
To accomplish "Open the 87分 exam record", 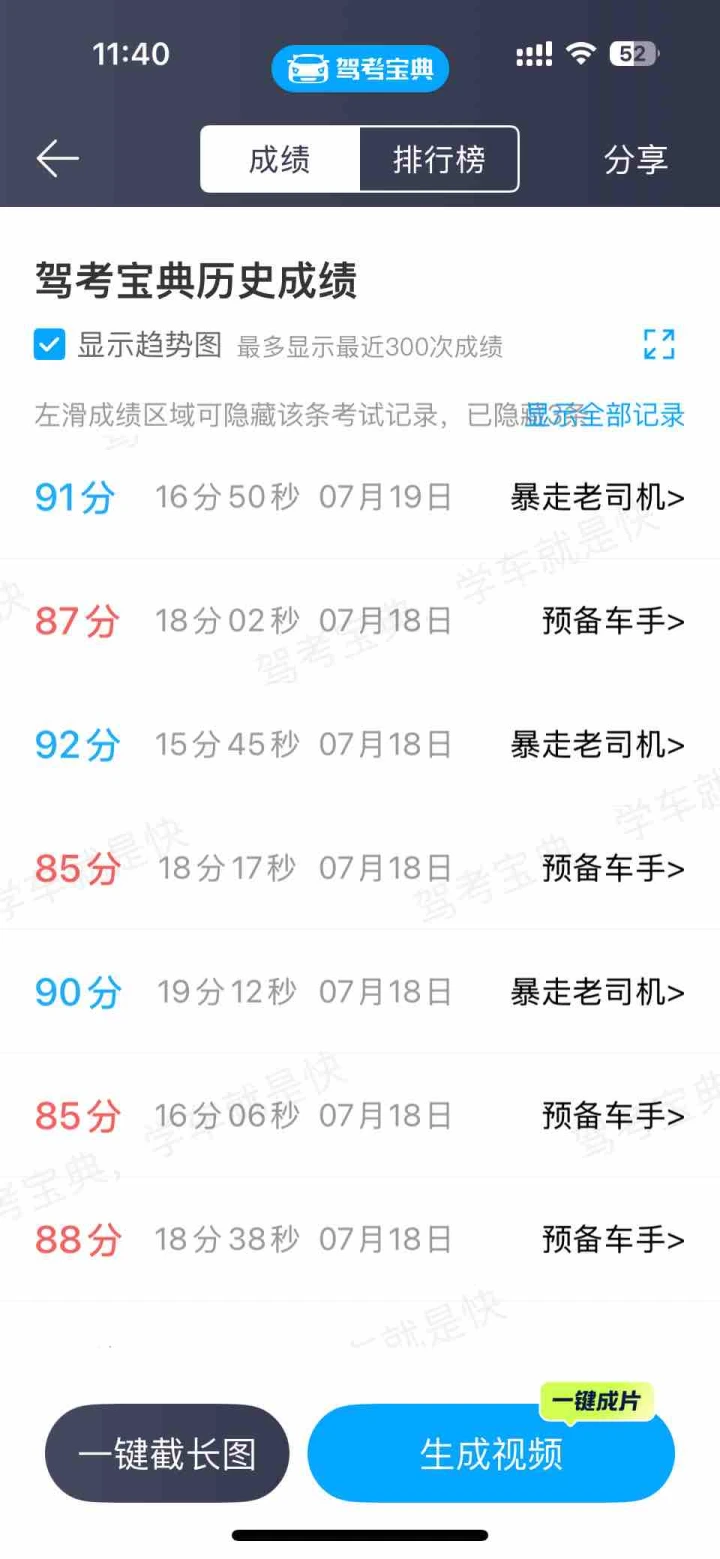I will 360,621.
